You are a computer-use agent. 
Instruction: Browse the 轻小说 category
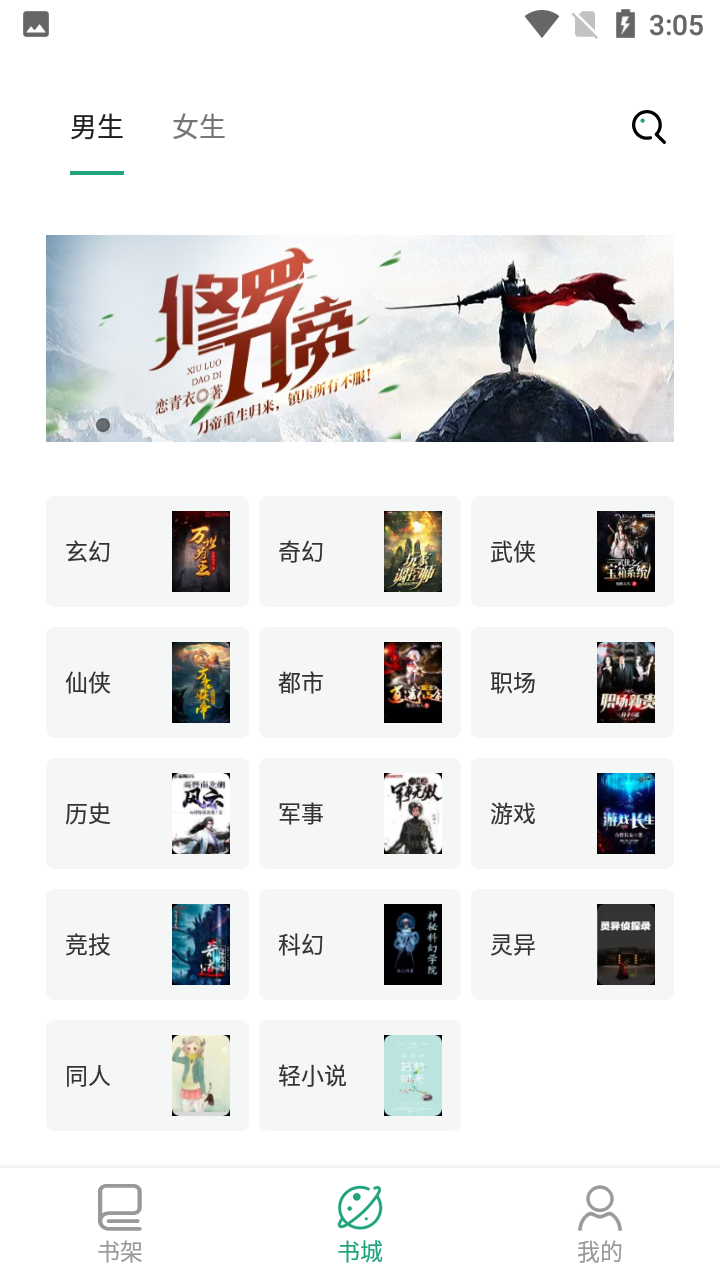[x=360, y=1075]
